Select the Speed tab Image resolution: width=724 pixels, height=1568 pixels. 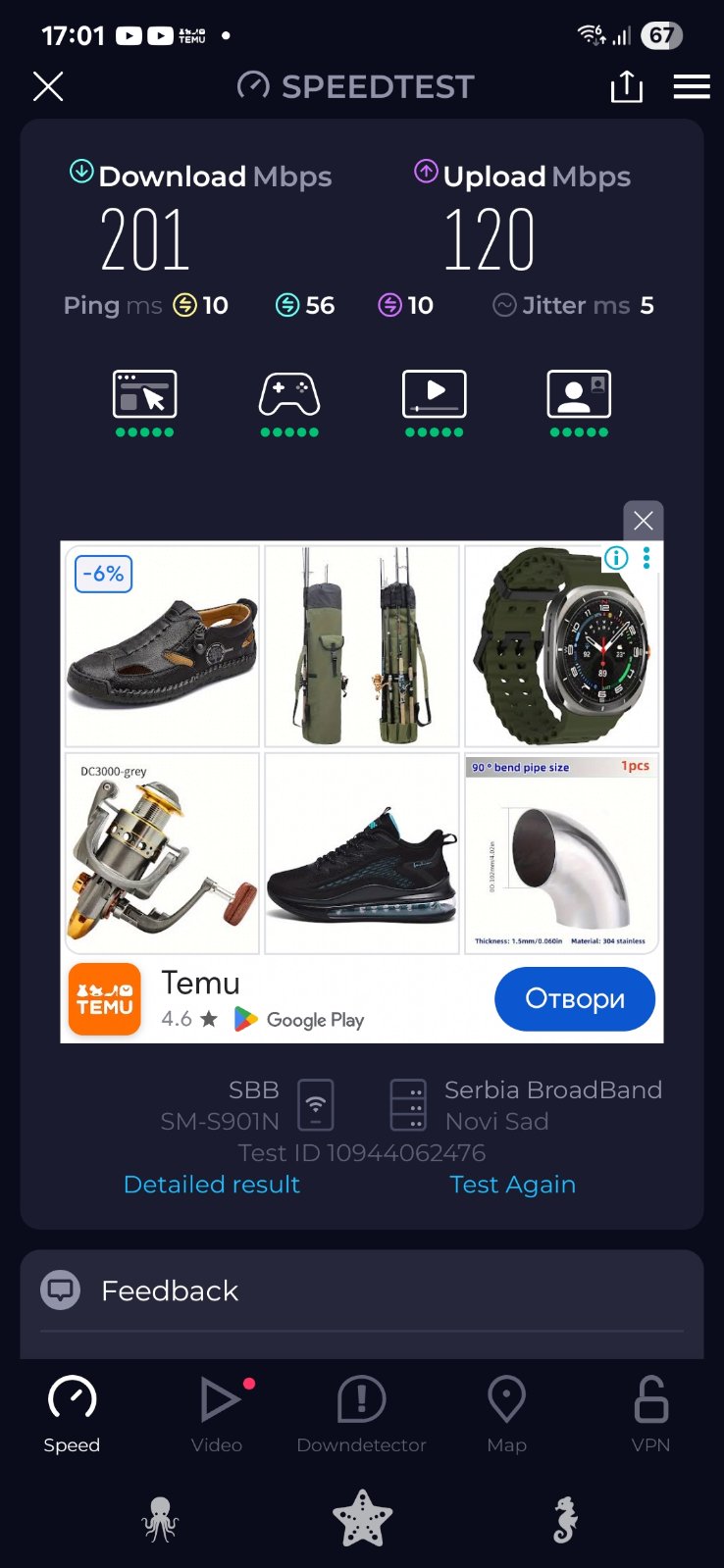pyautogui.click(x=72, y=1414)
